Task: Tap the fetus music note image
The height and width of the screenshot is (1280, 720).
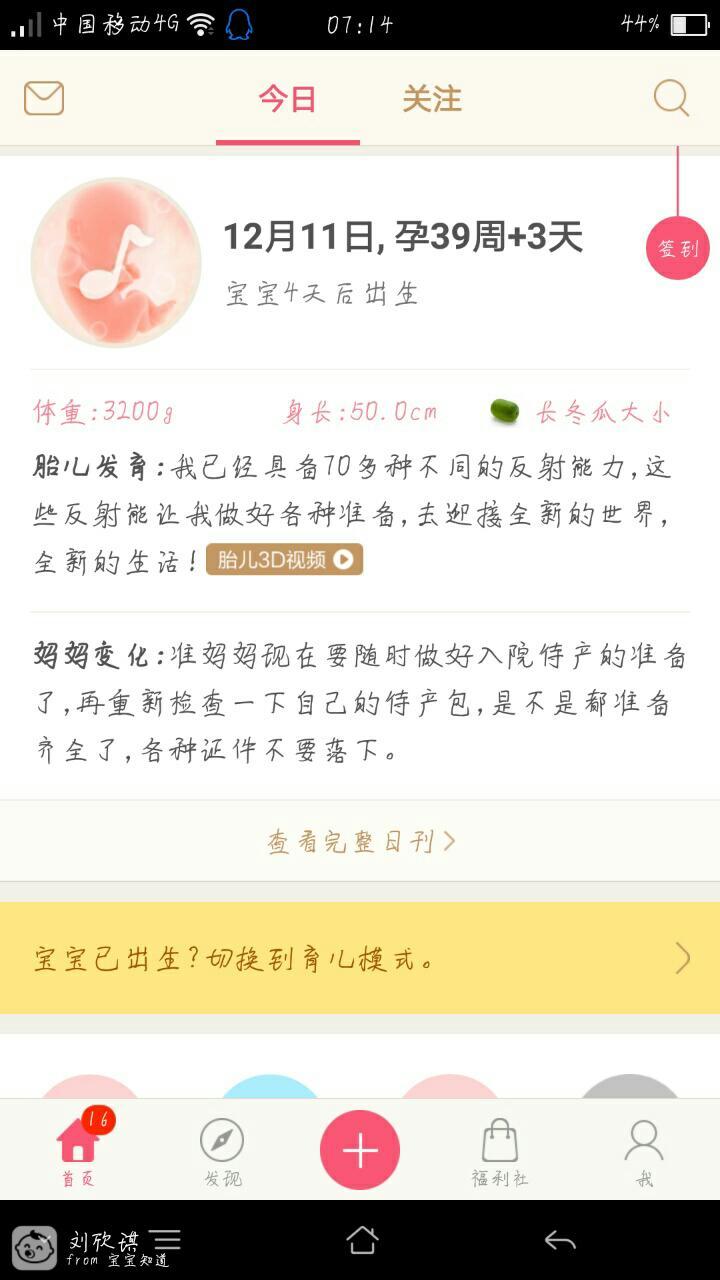Action: (116, 262)
